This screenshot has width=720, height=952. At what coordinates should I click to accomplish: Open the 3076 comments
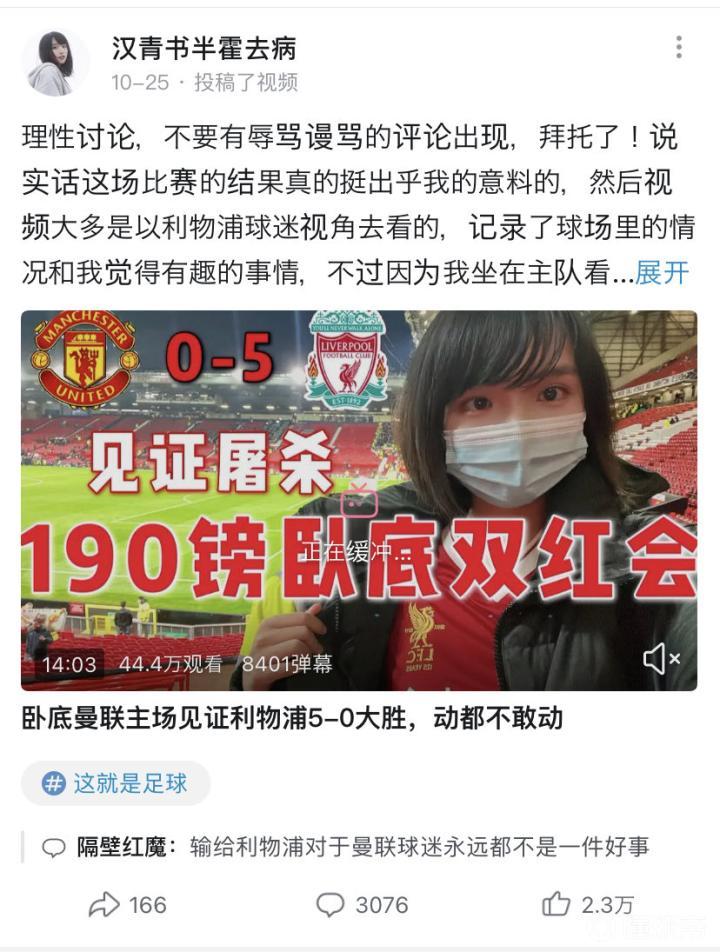click(x=362, y=905)
